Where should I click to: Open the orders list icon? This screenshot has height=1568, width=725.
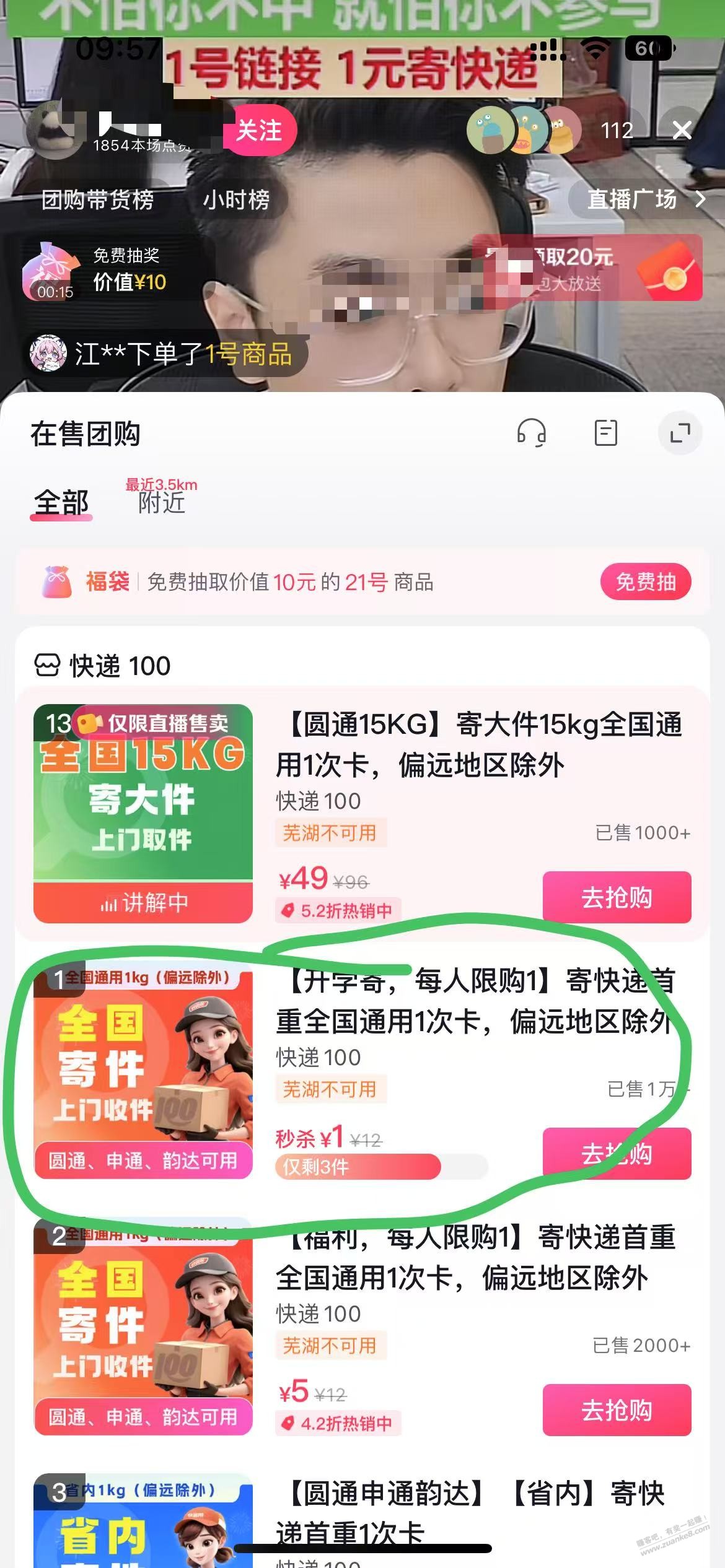click(x=605, y=432)
